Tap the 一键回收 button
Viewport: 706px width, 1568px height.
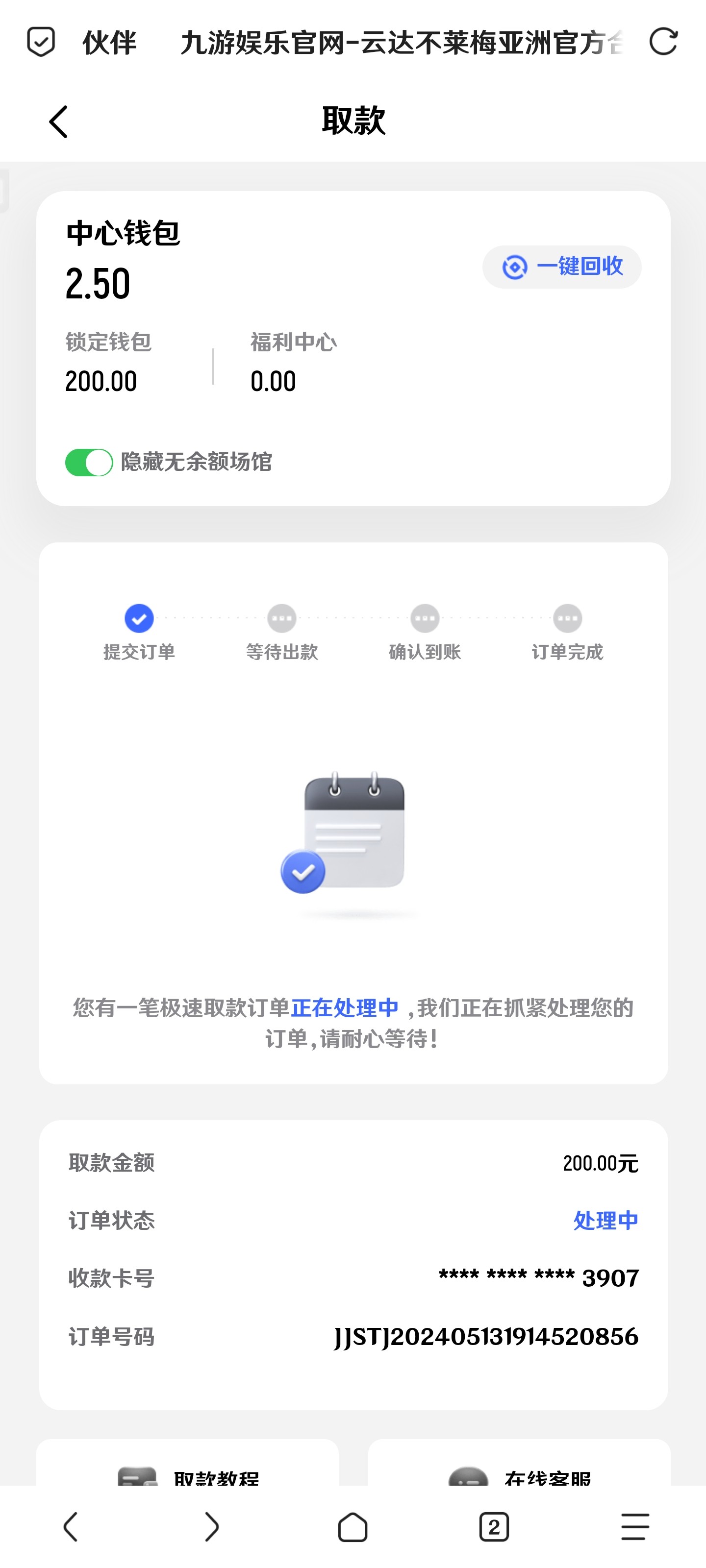click(x=562, y=267)
